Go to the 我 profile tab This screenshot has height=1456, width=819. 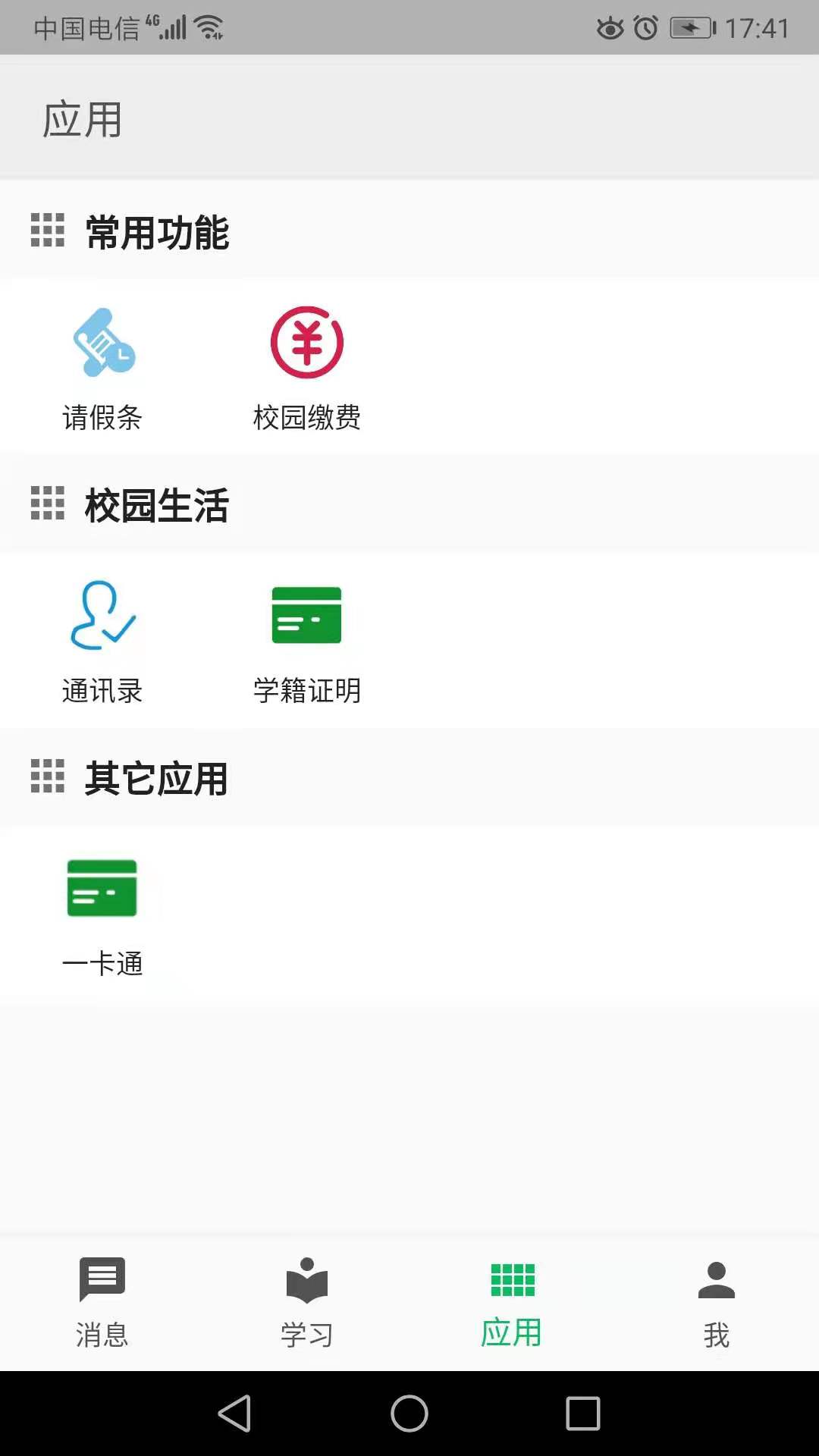coord(716,1300)
